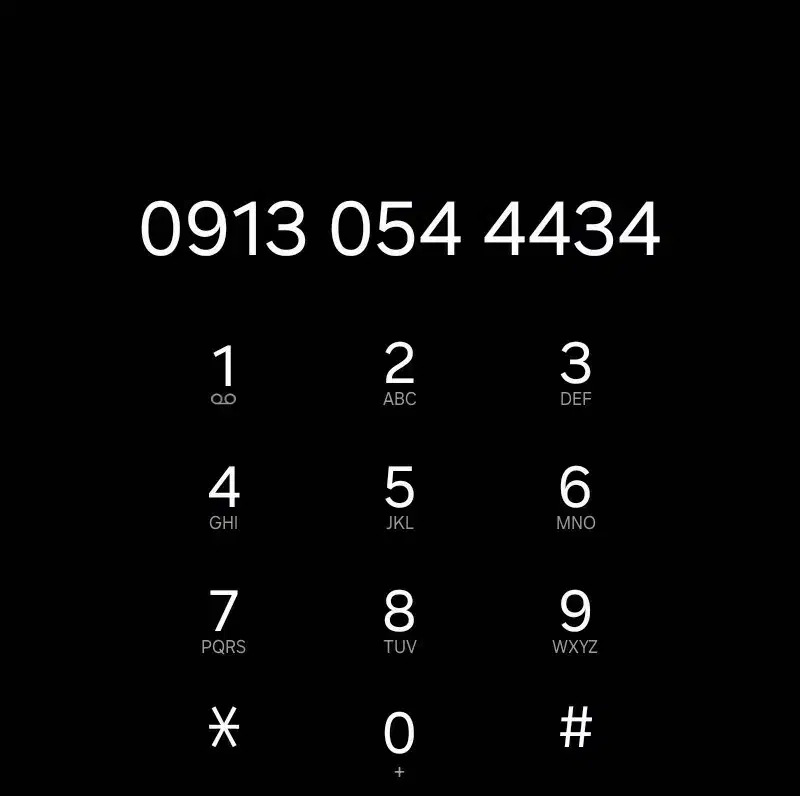Select the entered number 0913 054 4434
This screenshot has width=800, height=796.
(400, 228)
